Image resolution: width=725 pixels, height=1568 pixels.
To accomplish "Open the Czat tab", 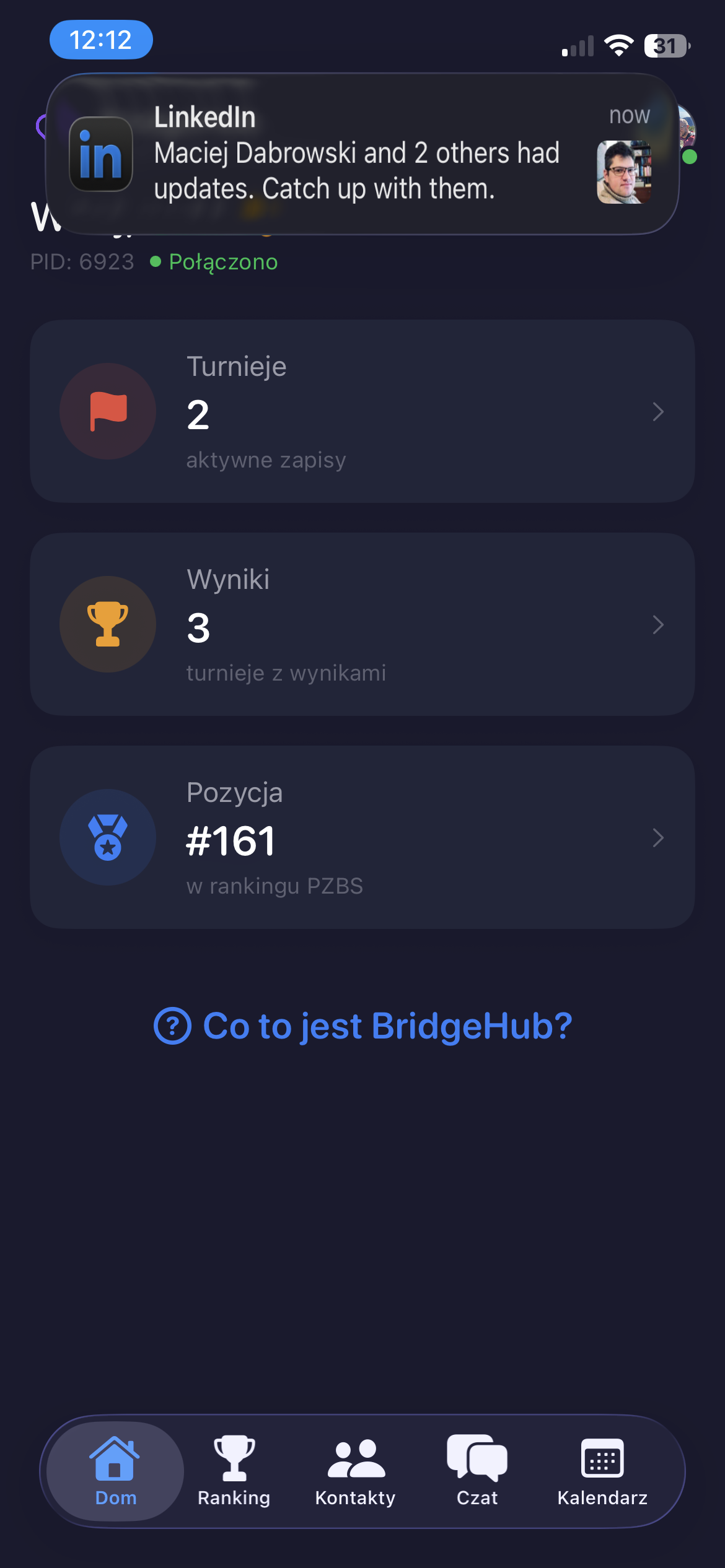I will pyautogui.click(x=477, y=1471).
